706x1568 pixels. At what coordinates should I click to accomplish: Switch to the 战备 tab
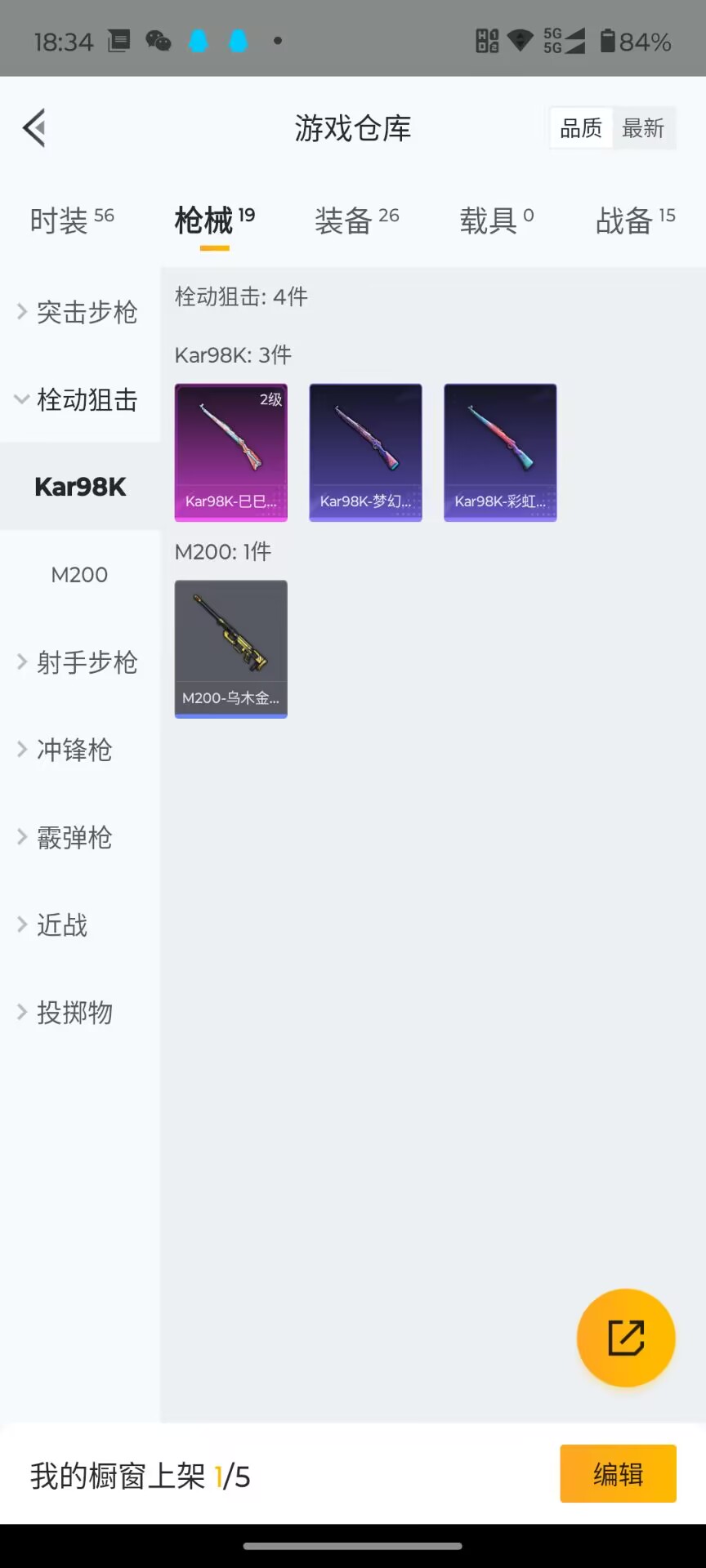click(x=635, y=220)
